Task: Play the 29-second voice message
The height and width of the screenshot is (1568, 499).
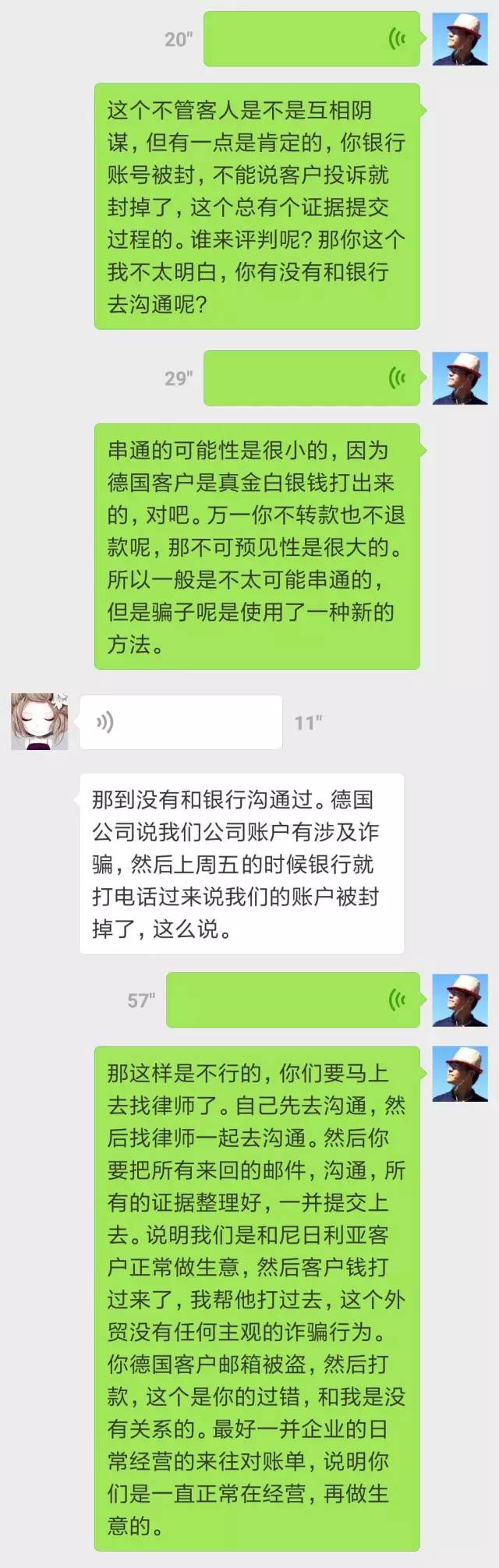Action: [x=312, y=378]
